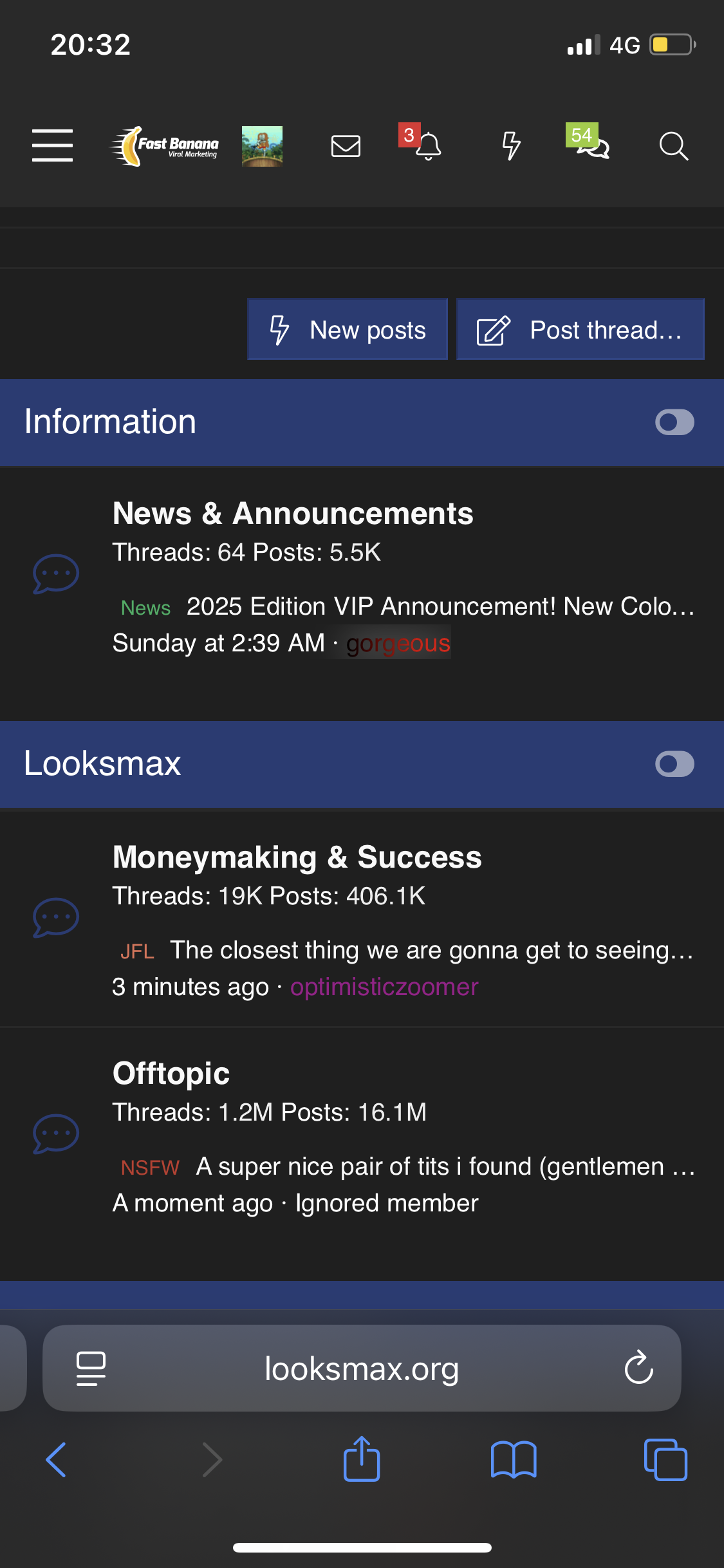View optimisticzoomer's profile
Viewport: 724px width, 1568px height.
click(x=384, y=987)
